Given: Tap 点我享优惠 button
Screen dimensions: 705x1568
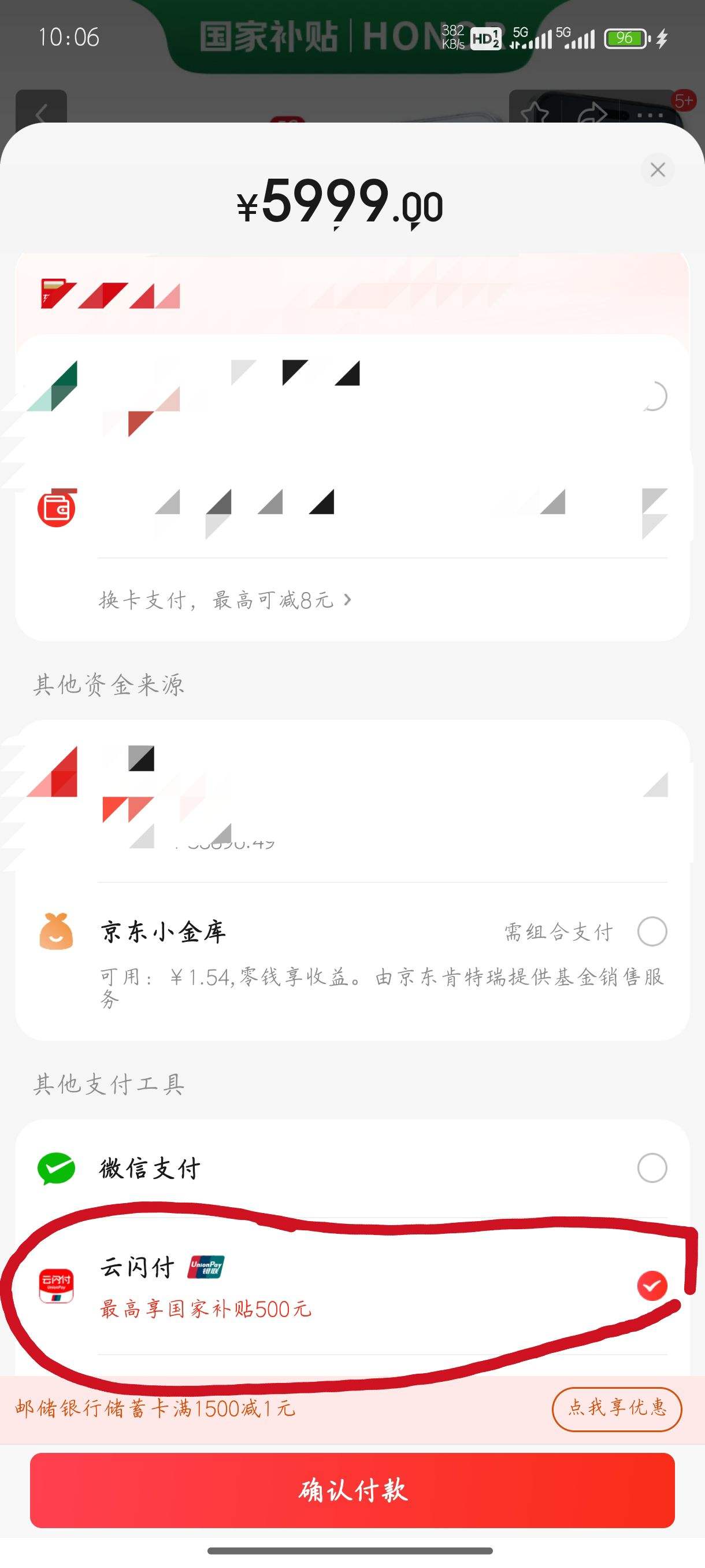Looking at the screenshot, I should coord(616,1408).
